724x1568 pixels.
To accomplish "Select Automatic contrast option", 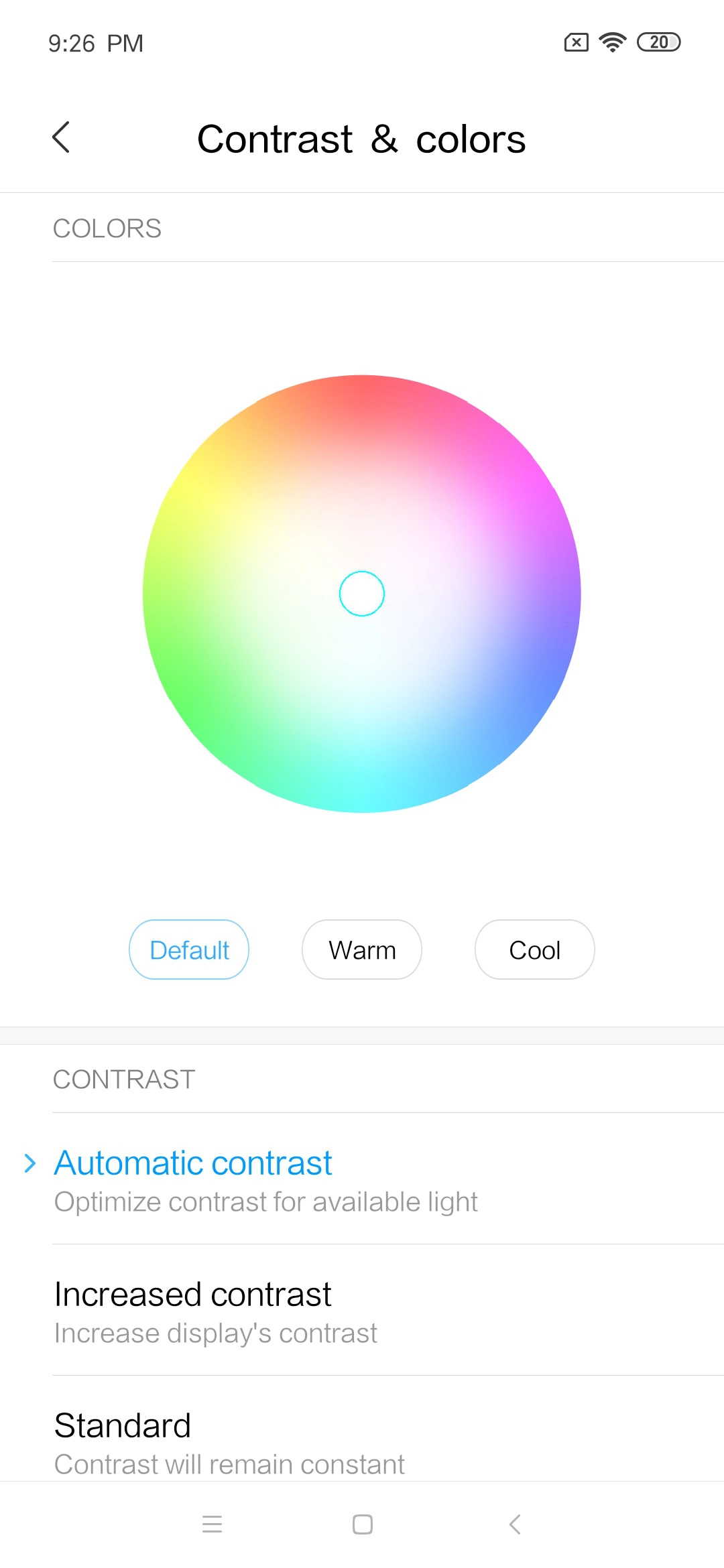I will 362,1179.
